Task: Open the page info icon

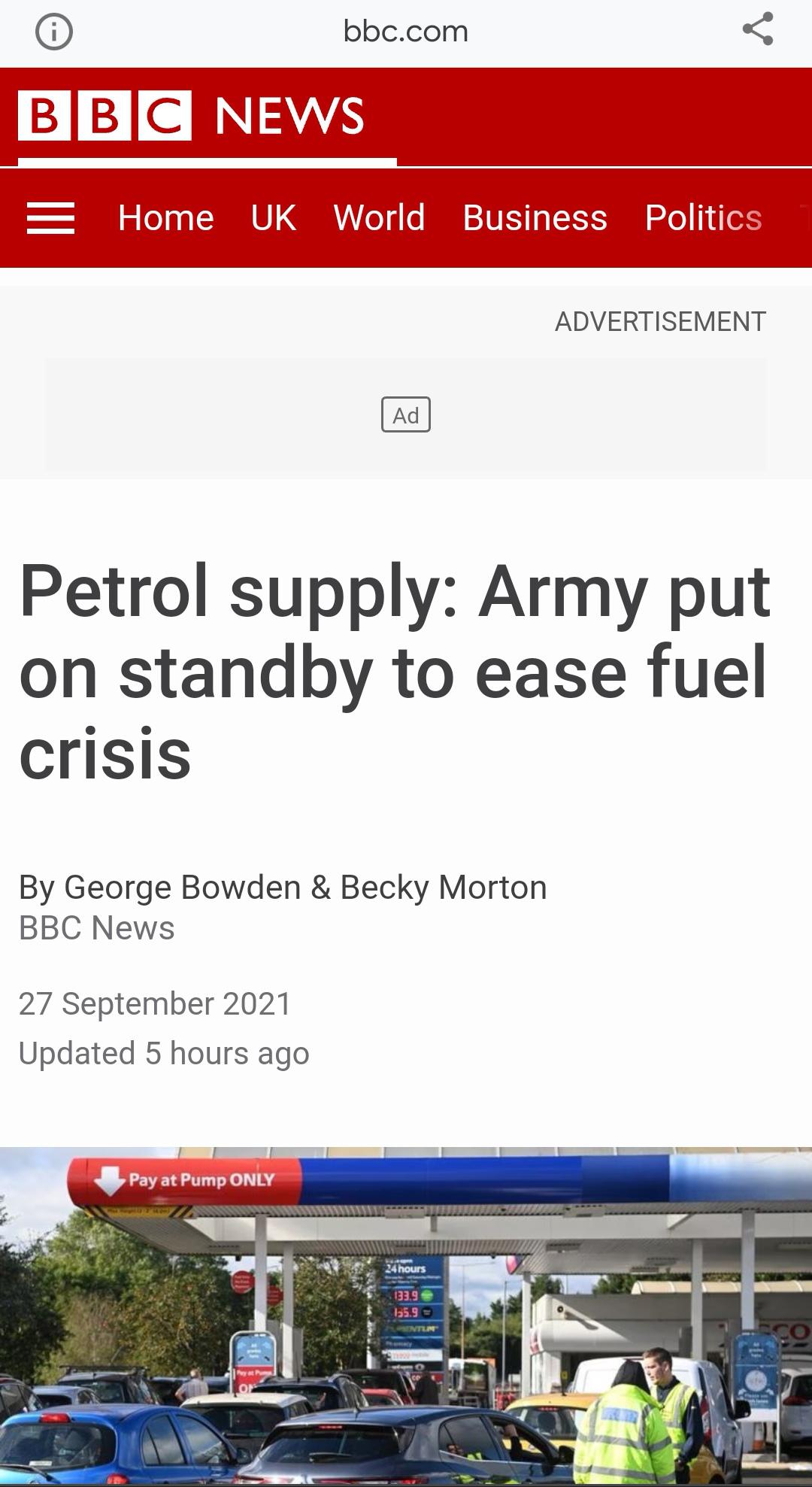Action: tap(54, 32)
